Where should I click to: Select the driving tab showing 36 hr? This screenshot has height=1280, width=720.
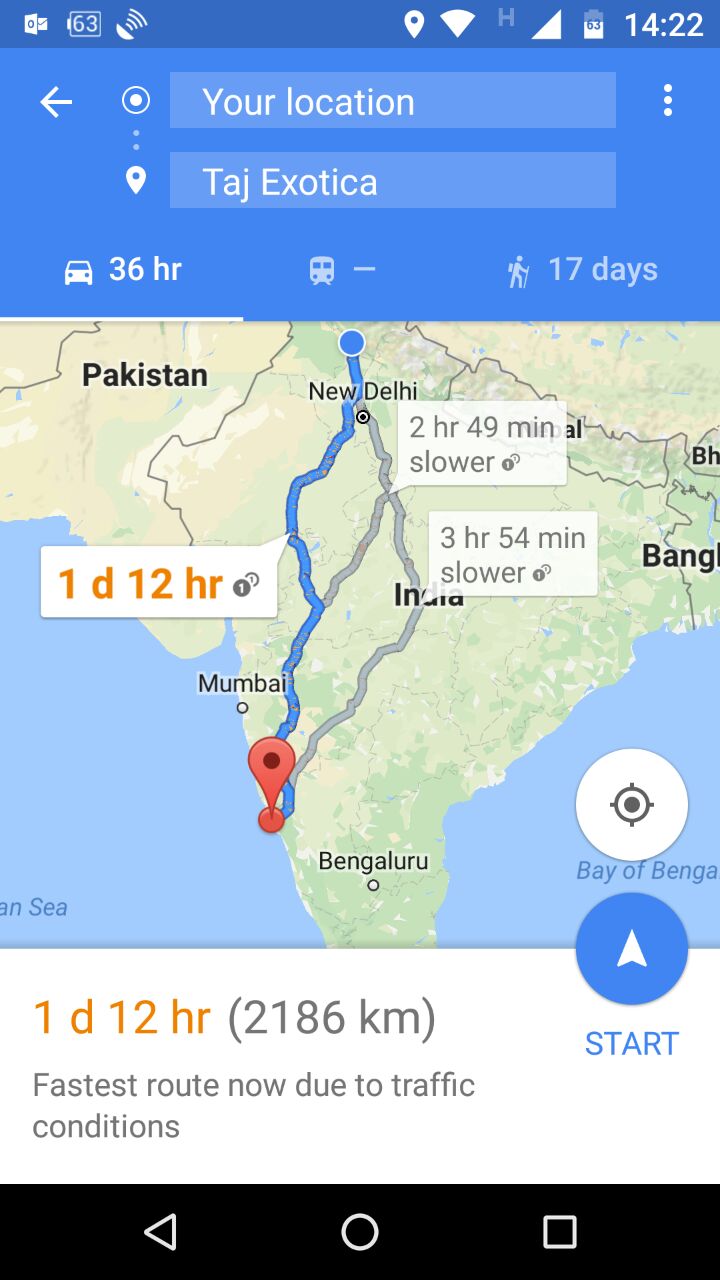pos(121,270)
